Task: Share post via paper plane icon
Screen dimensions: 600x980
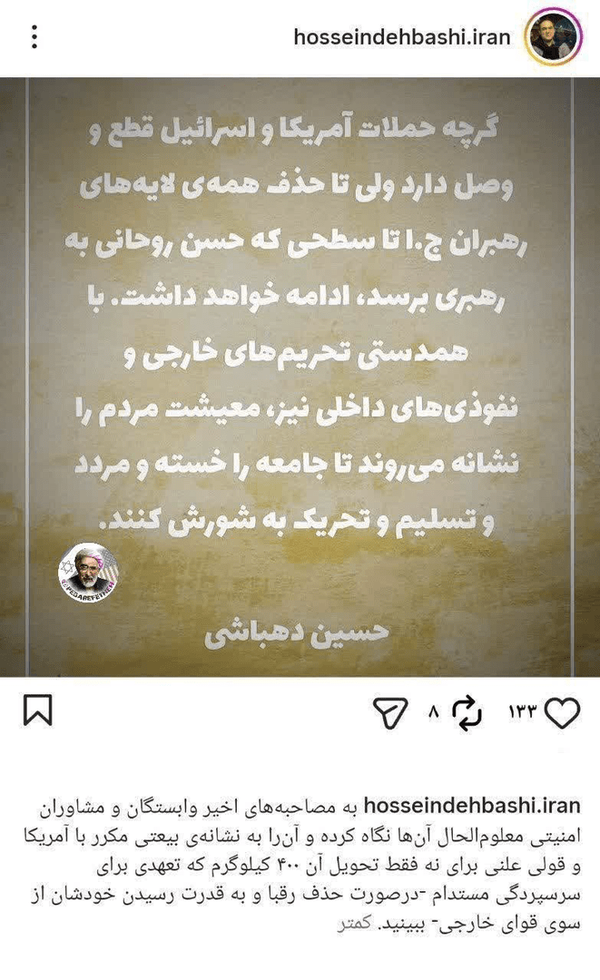Action: point(390,712)
